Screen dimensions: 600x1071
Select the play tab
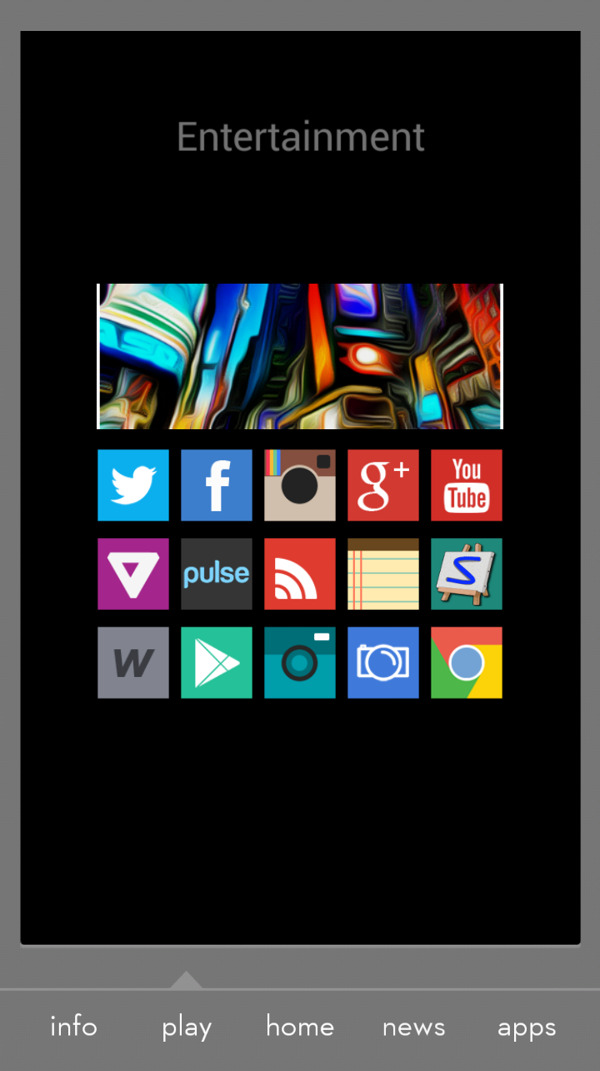(187, 1027)
